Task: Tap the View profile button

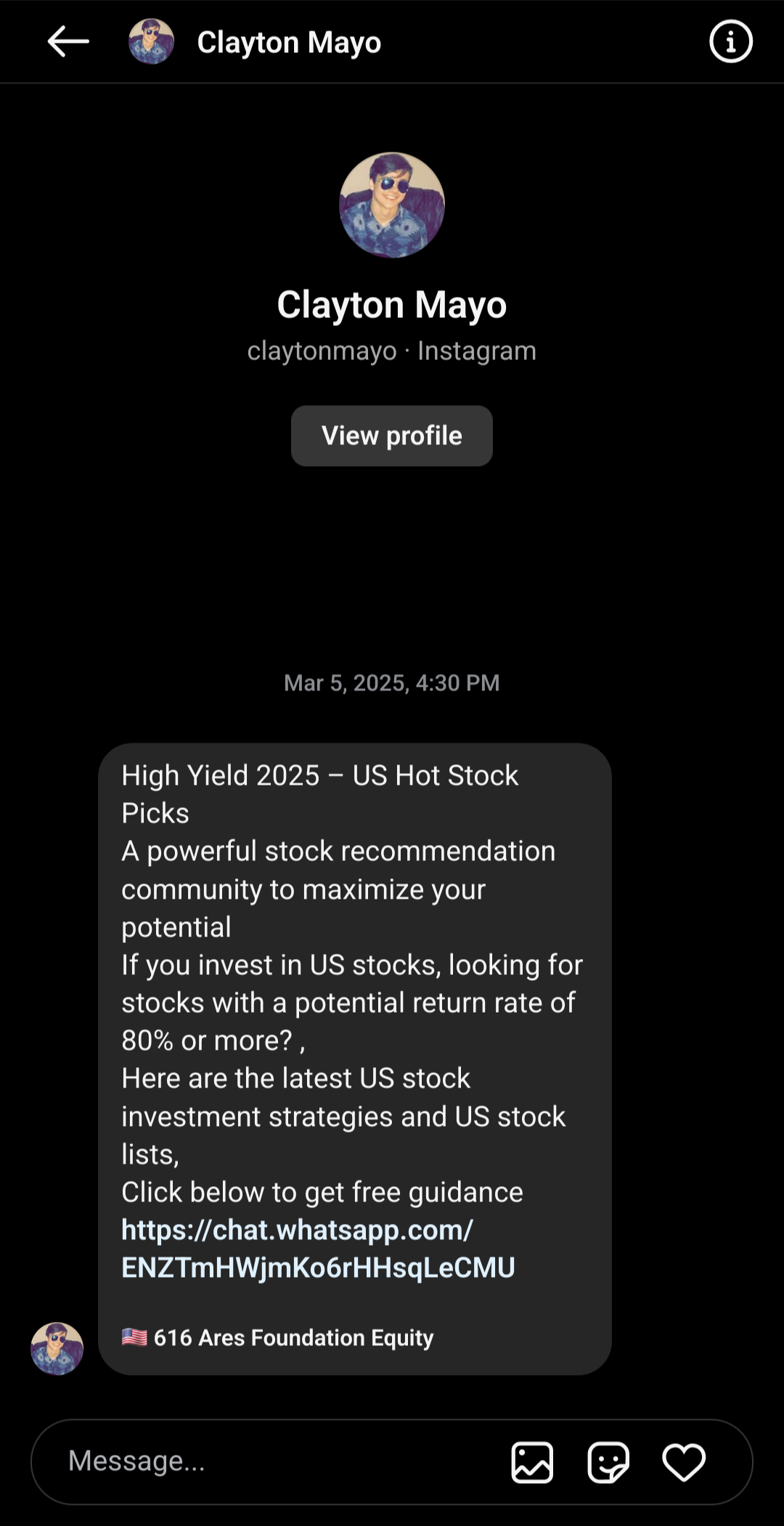Action: 391,436
